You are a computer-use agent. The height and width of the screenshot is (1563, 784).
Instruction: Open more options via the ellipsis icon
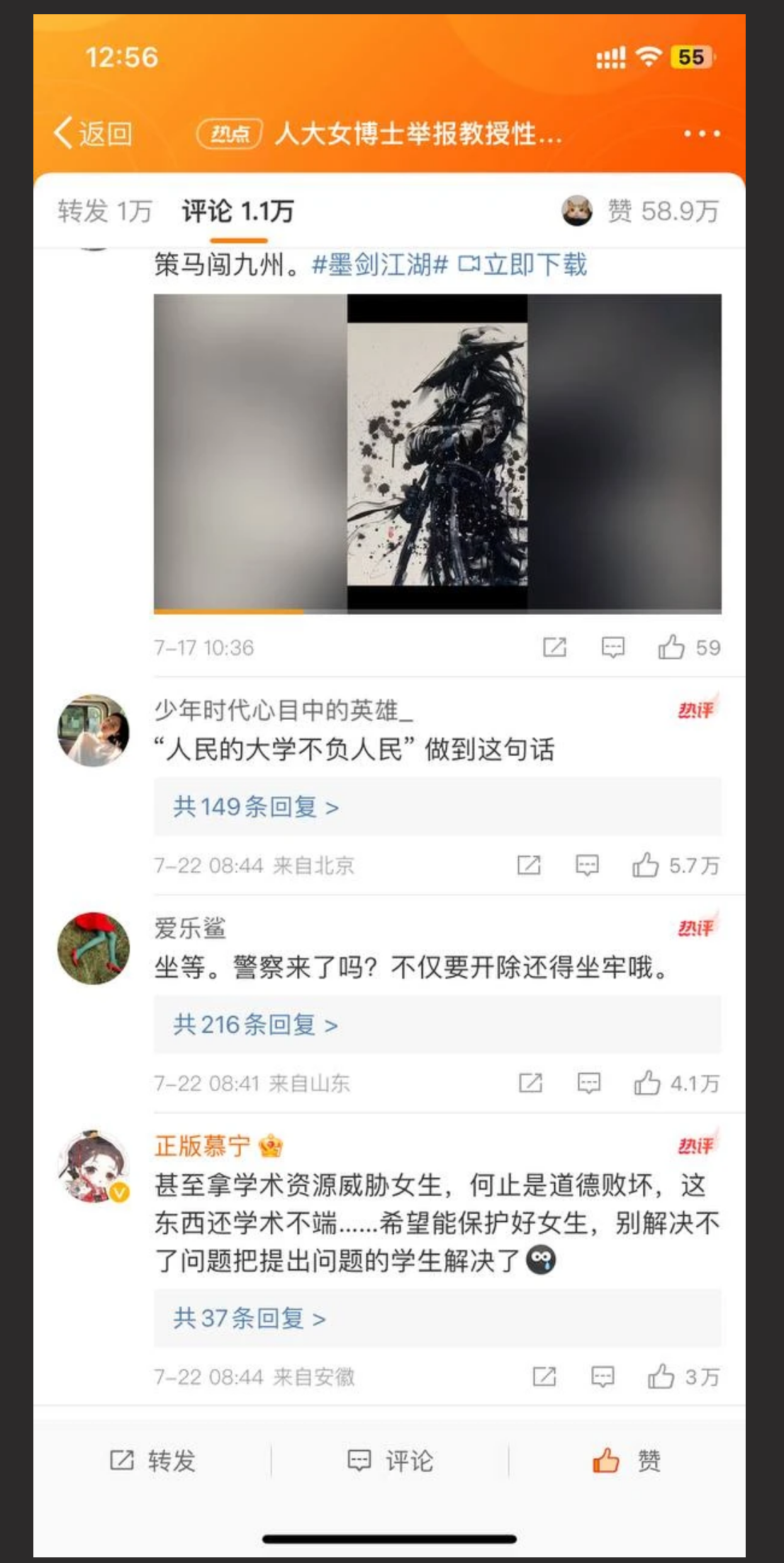(x=700, y=135)
